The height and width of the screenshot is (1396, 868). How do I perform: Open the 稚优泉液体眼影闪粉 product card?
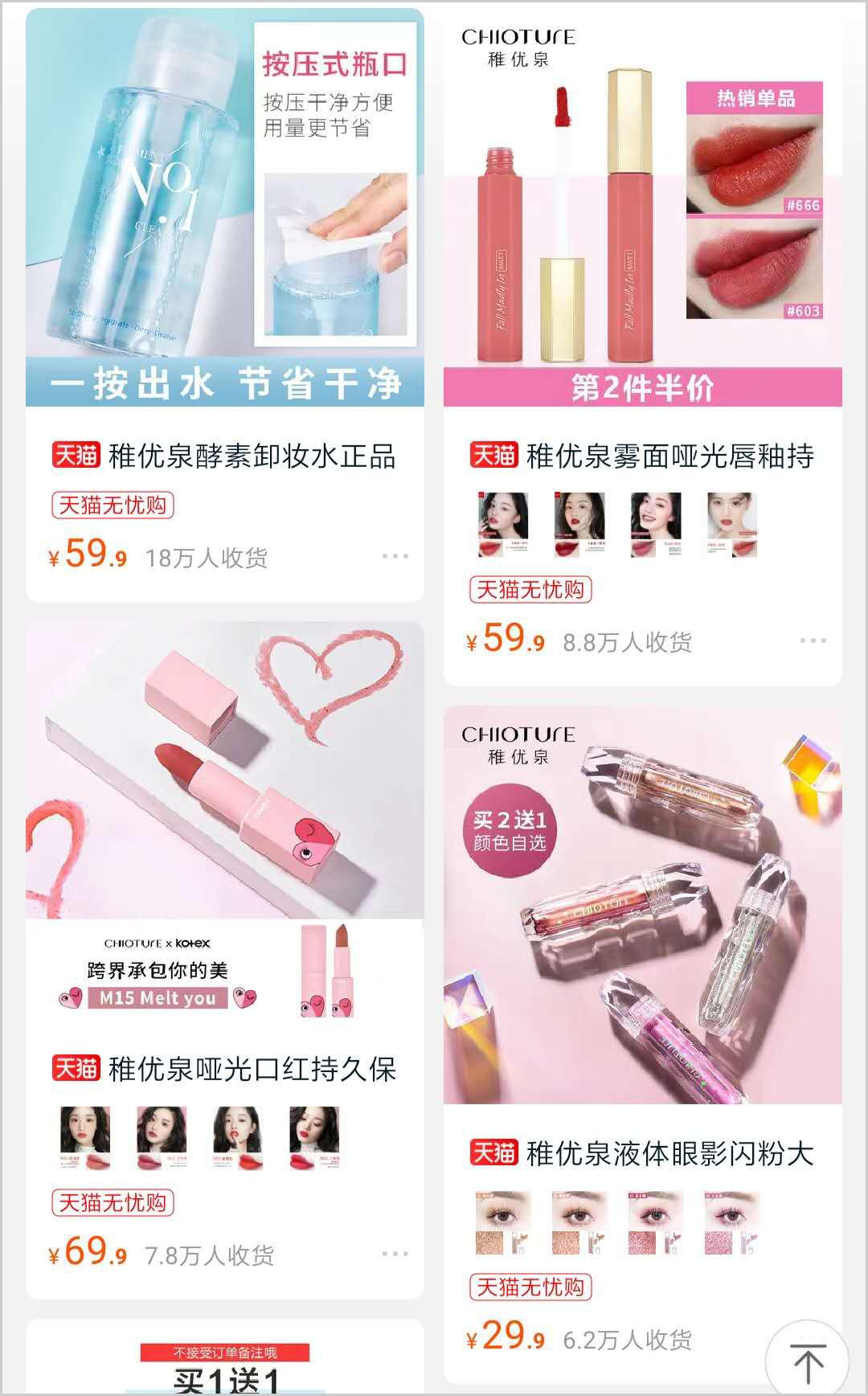pyautogui.click(x=643, y=904)
